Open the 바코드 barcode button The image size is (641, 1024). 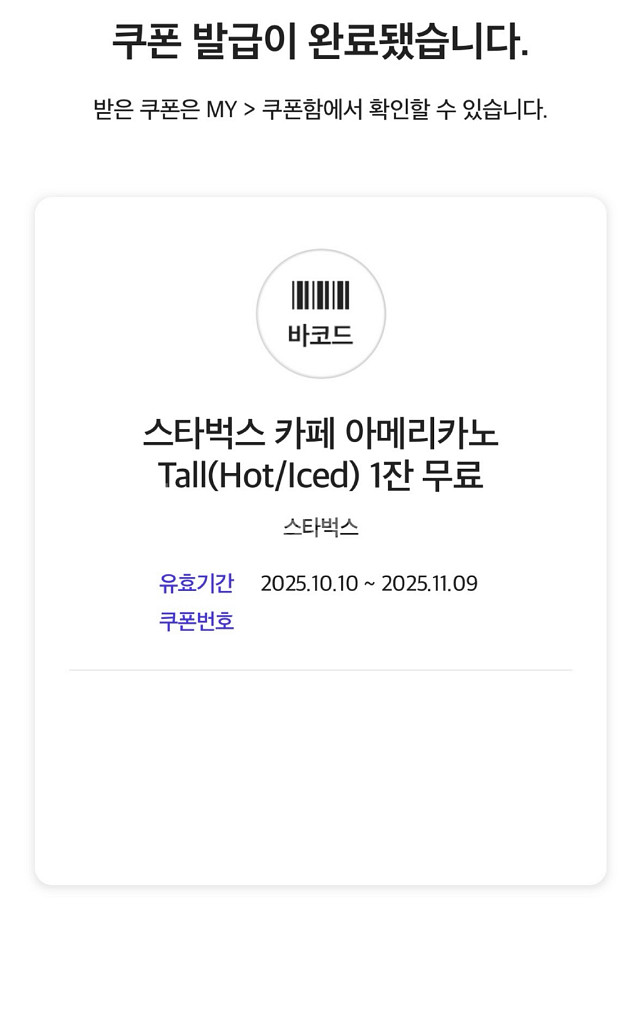point(320,313)
